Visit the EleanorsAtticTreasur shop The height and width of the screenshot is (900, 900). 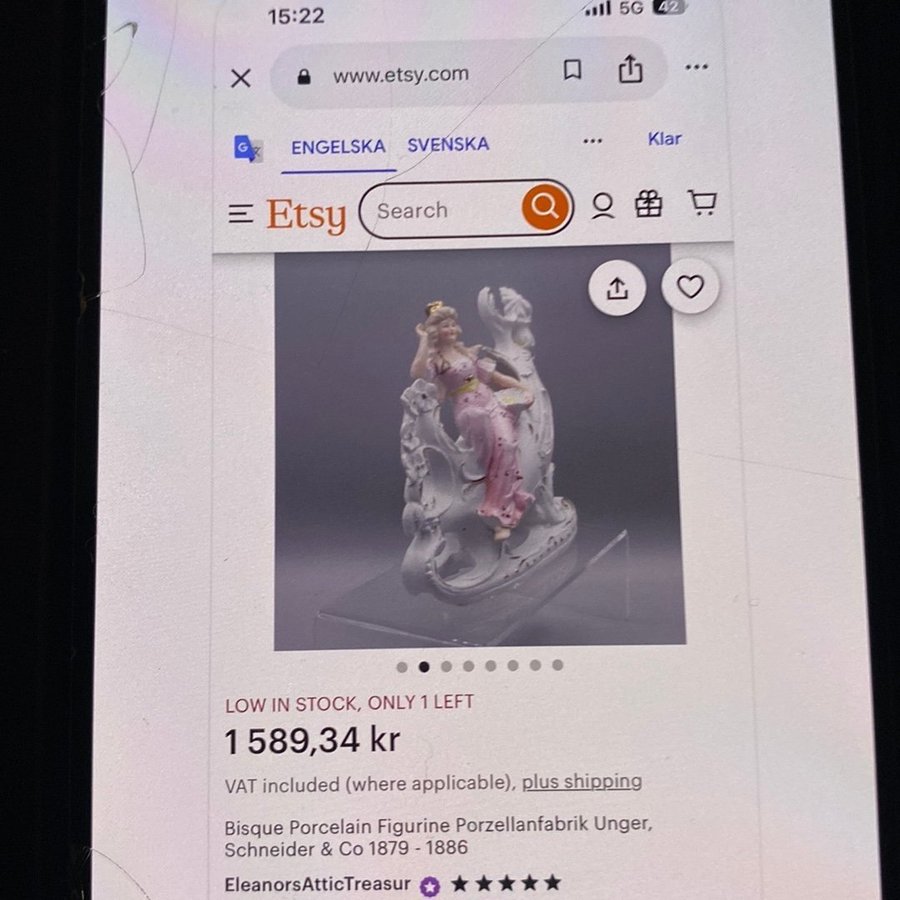coord(318,885)
